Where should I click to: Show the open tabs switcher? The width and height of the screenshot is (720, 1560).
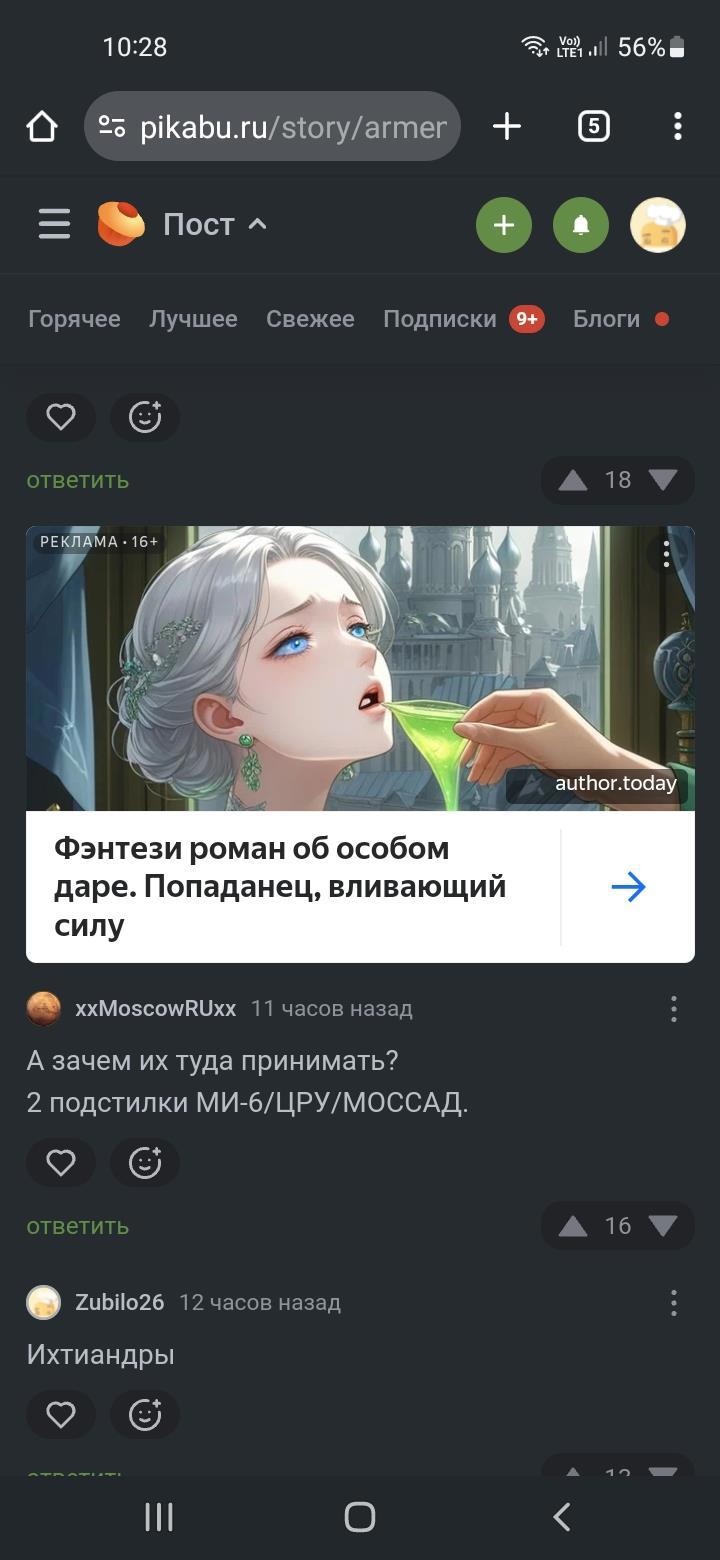[593, 126]
